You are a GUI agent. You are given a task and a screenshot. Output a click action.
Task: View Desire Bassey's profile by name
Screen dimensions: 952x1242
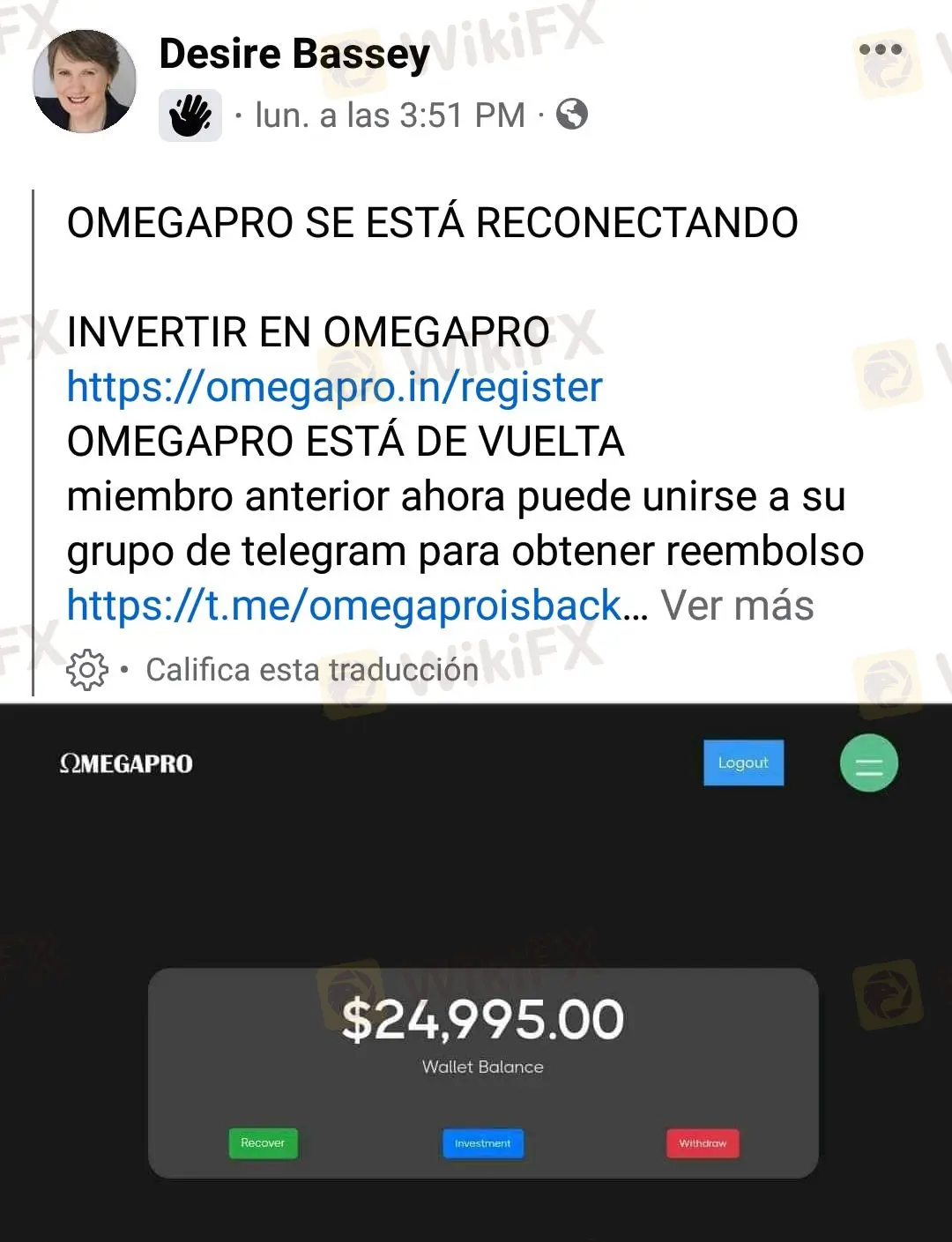294,54
